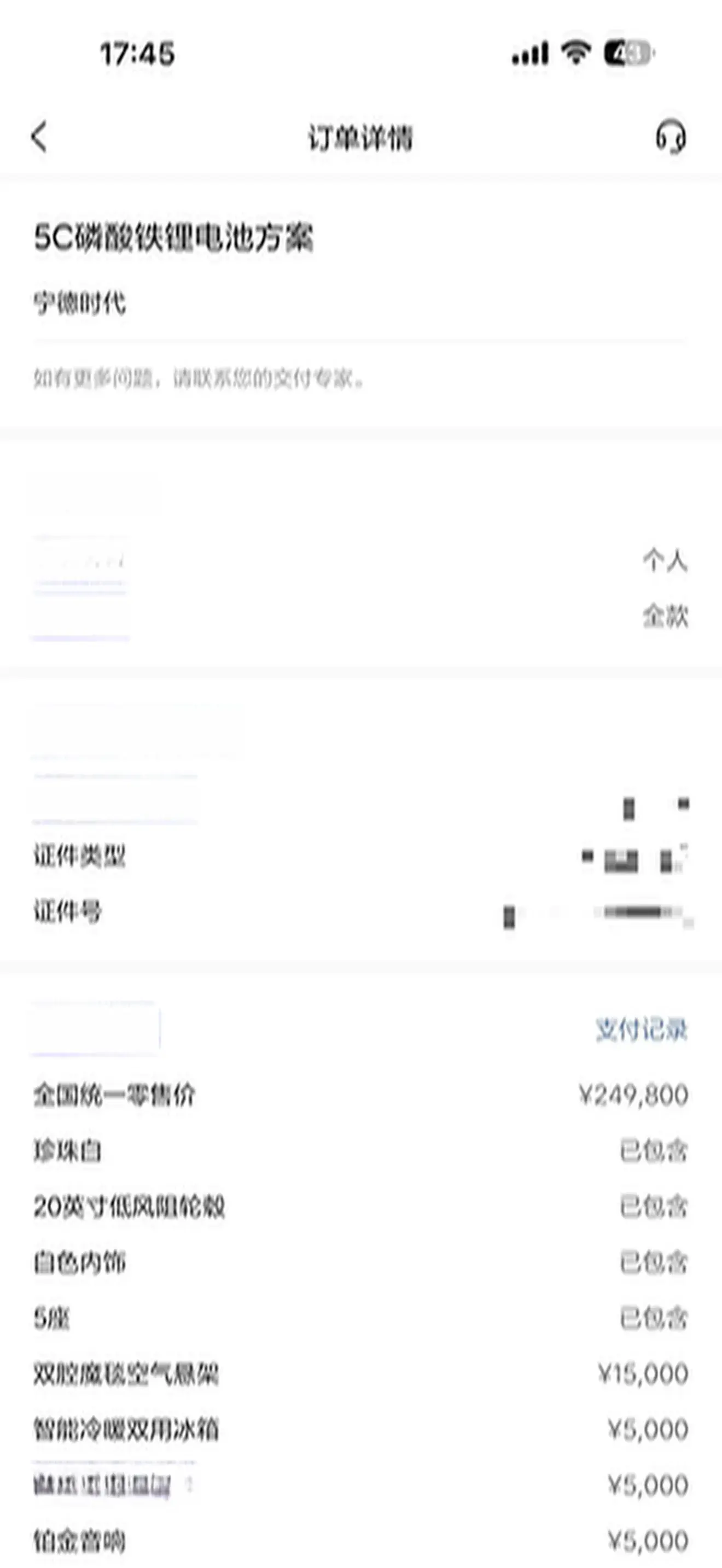Open the 支付记录 payment records link
This screenshot has height=1568, width=722.
pyautogui.click(x=641, y=1029)
